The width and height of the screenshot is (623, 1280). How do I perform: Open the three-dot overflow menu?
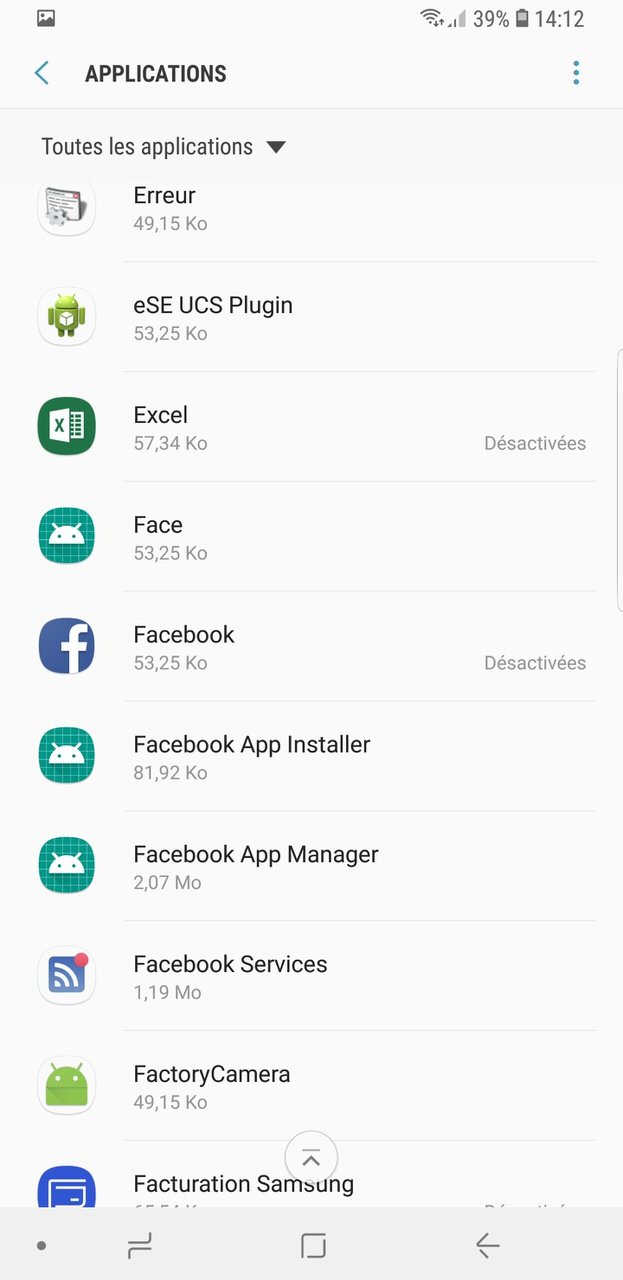576,73
